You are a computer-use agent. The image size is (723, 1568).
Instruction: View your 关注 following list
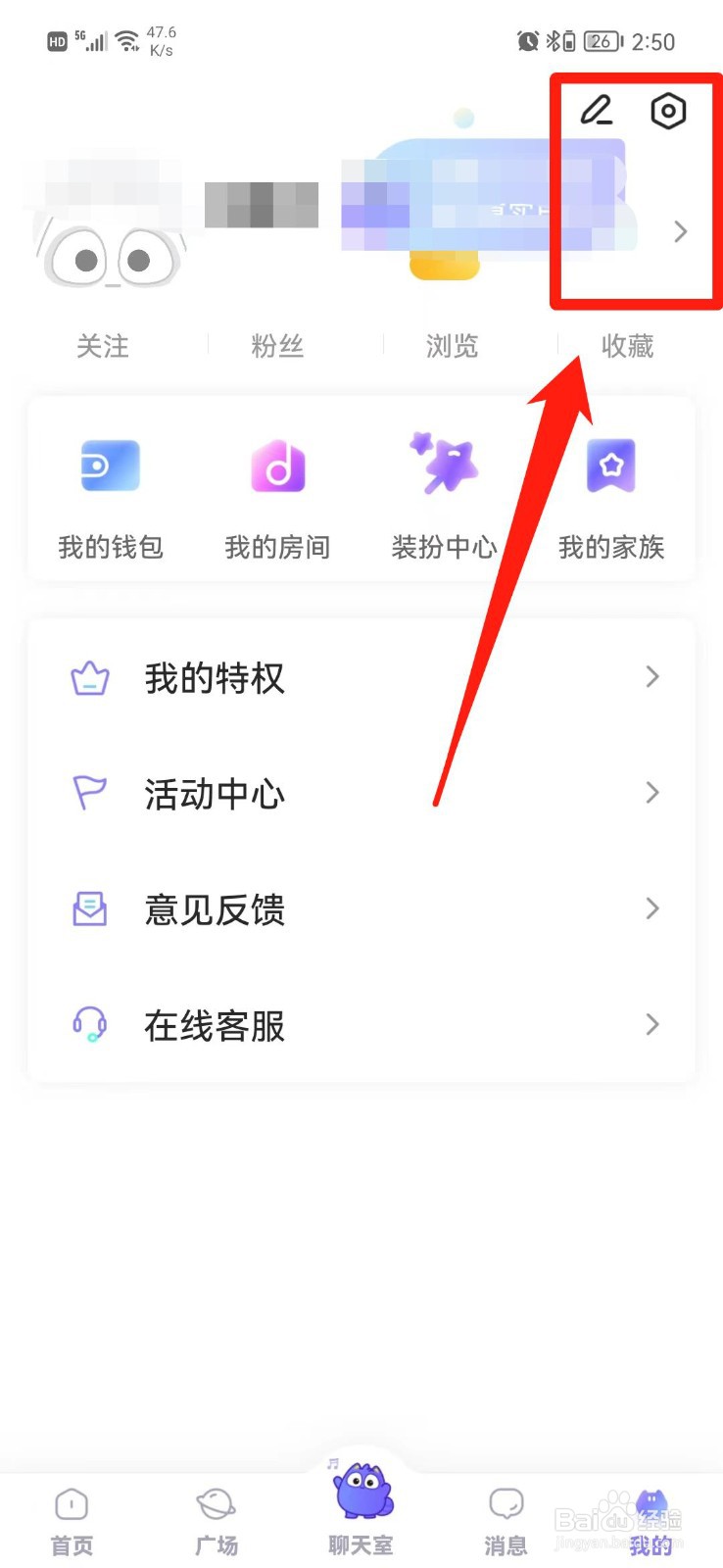tap(102, 345)
